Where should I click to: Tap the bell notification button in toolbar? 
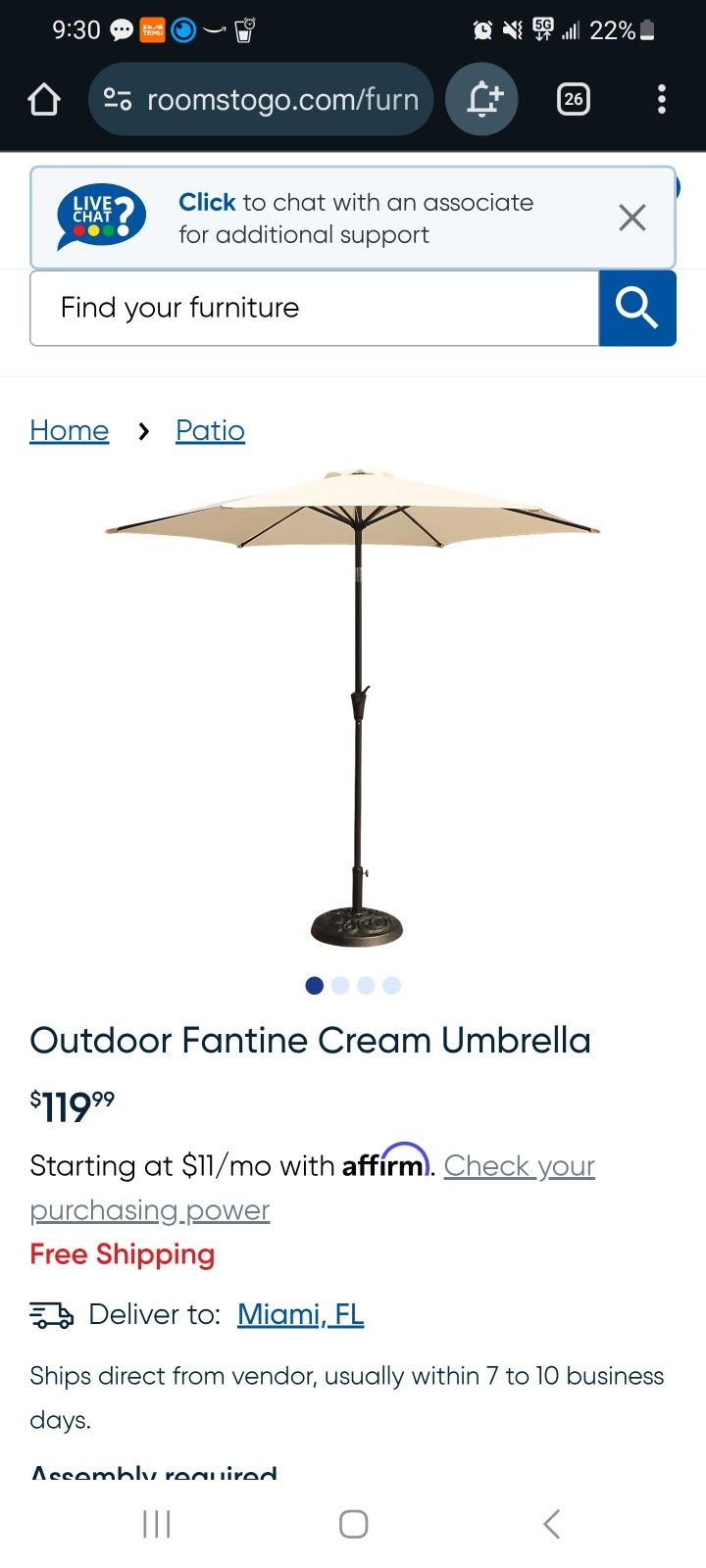click(482, 99)
